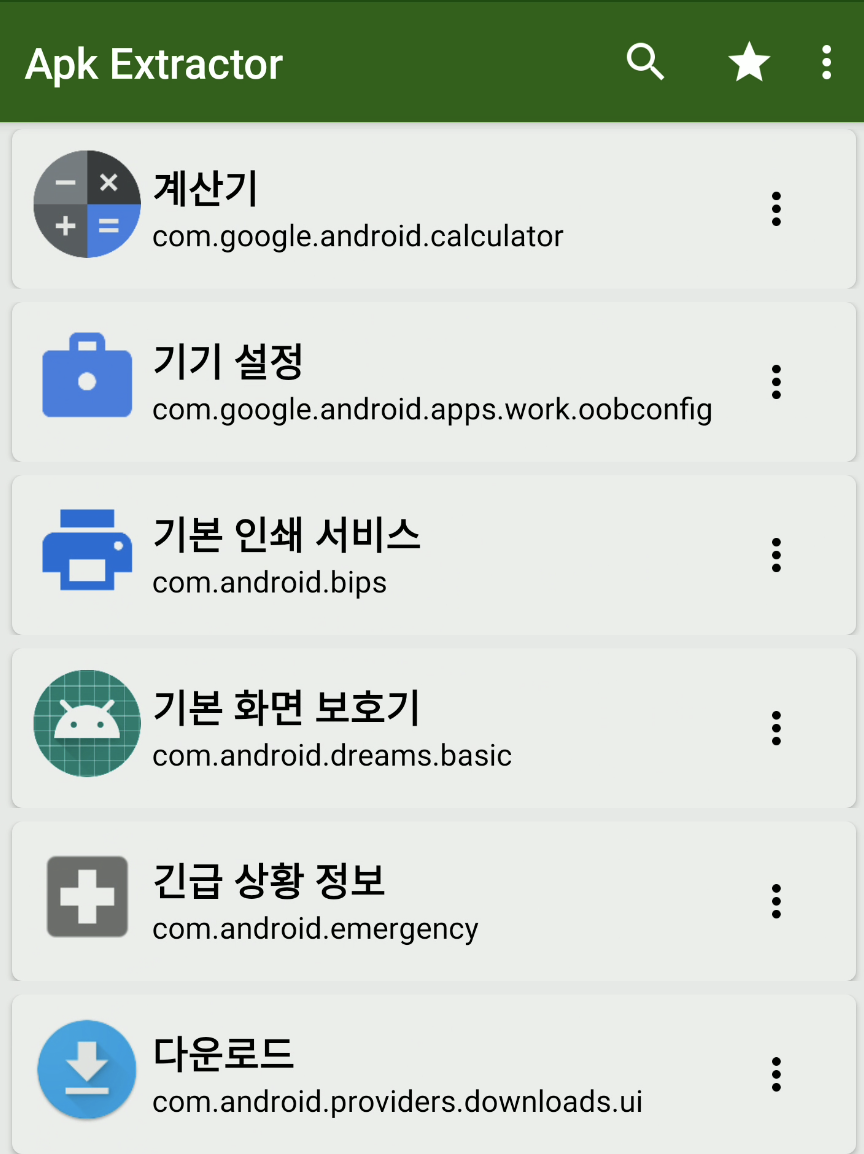Open the options menu for 계산기
Viewport: 864px width, 1154px height.
coord(775,210)
